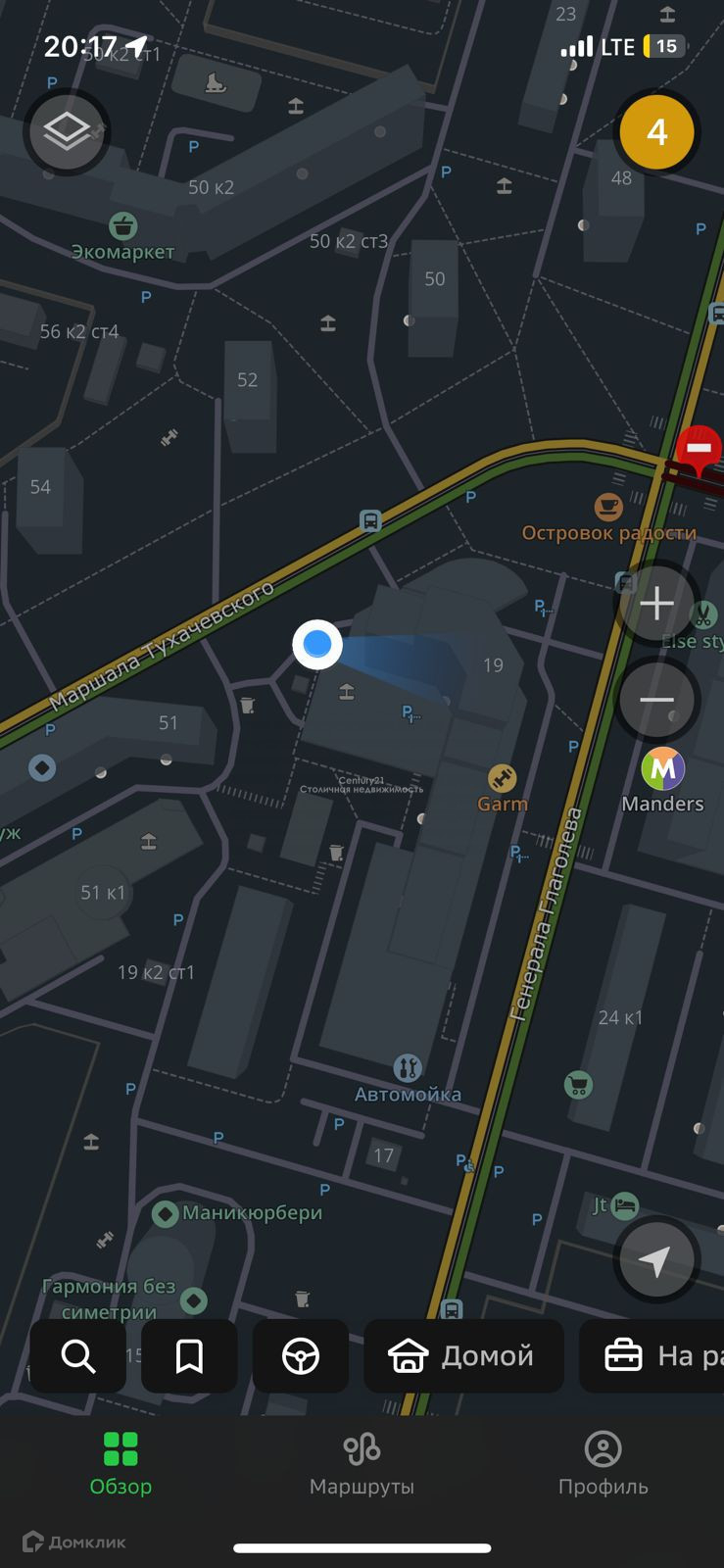This screenshot has height=1568, width=724.
Task: Select the Обзор tab
Action: coord(121,1464)
